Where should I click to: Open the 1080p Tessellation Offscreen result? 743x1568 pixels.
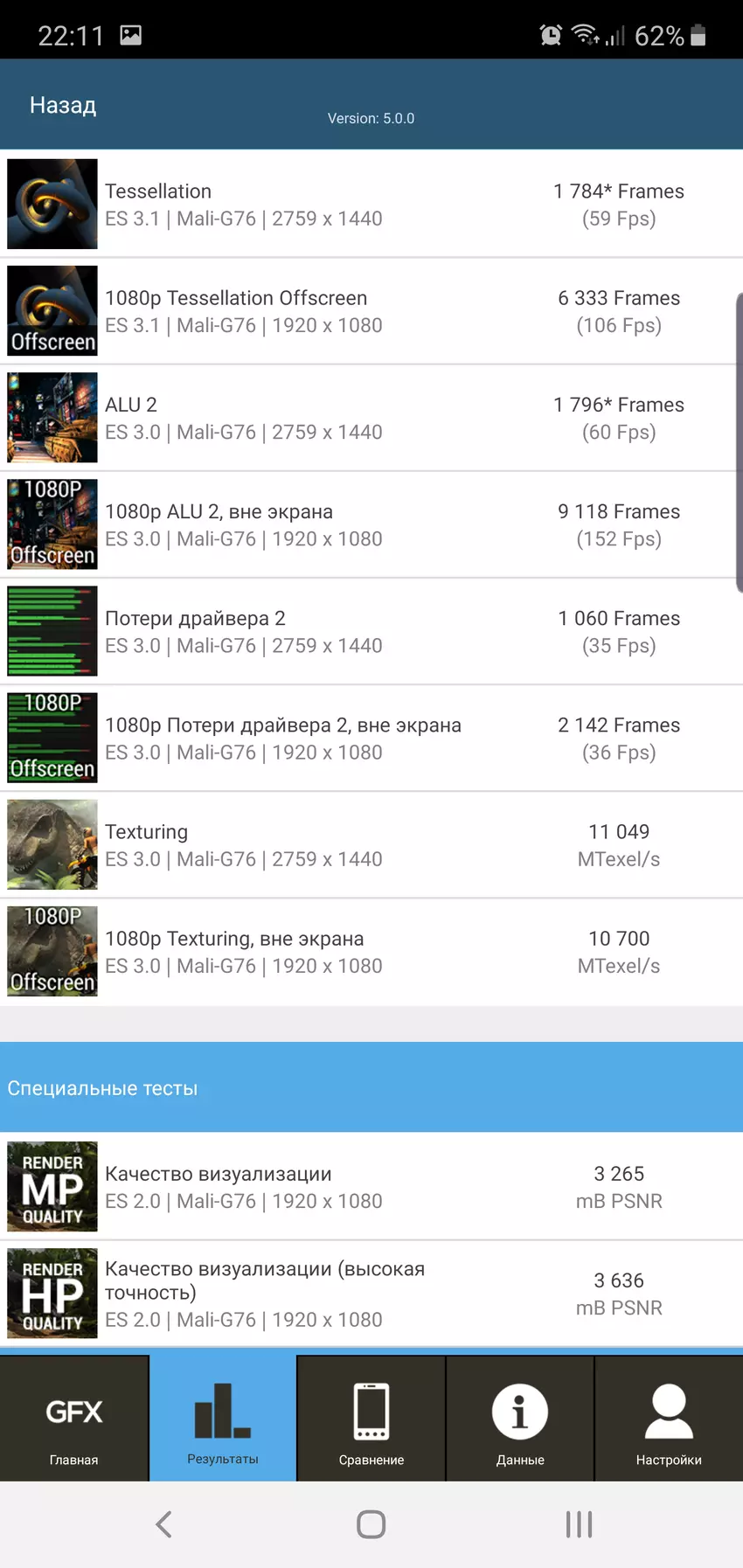pyautogui.click(x=371, y=311)
